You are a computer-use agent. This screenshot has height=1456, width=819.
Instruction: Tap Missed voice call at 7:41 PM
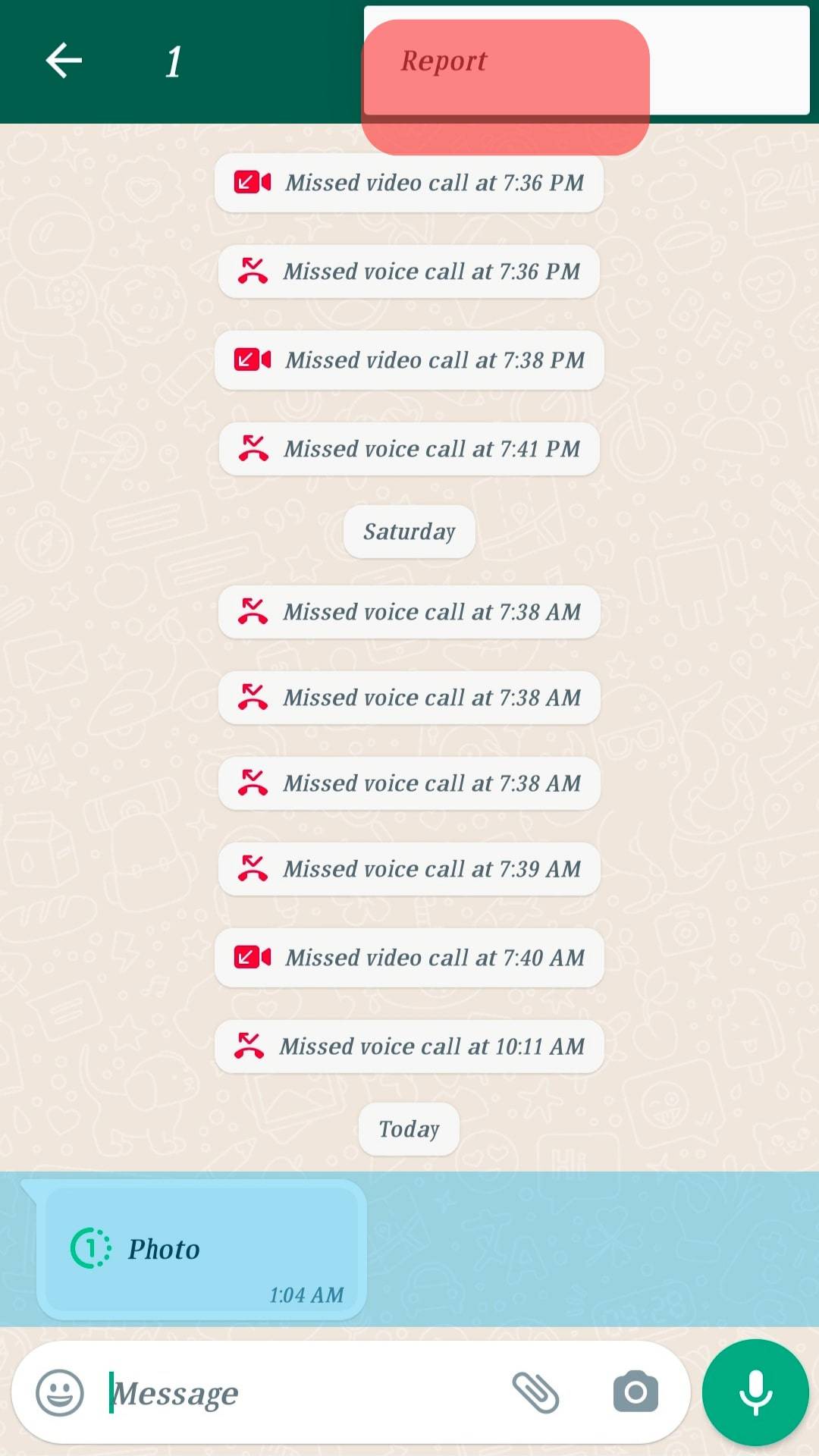(x=409, y=449)
